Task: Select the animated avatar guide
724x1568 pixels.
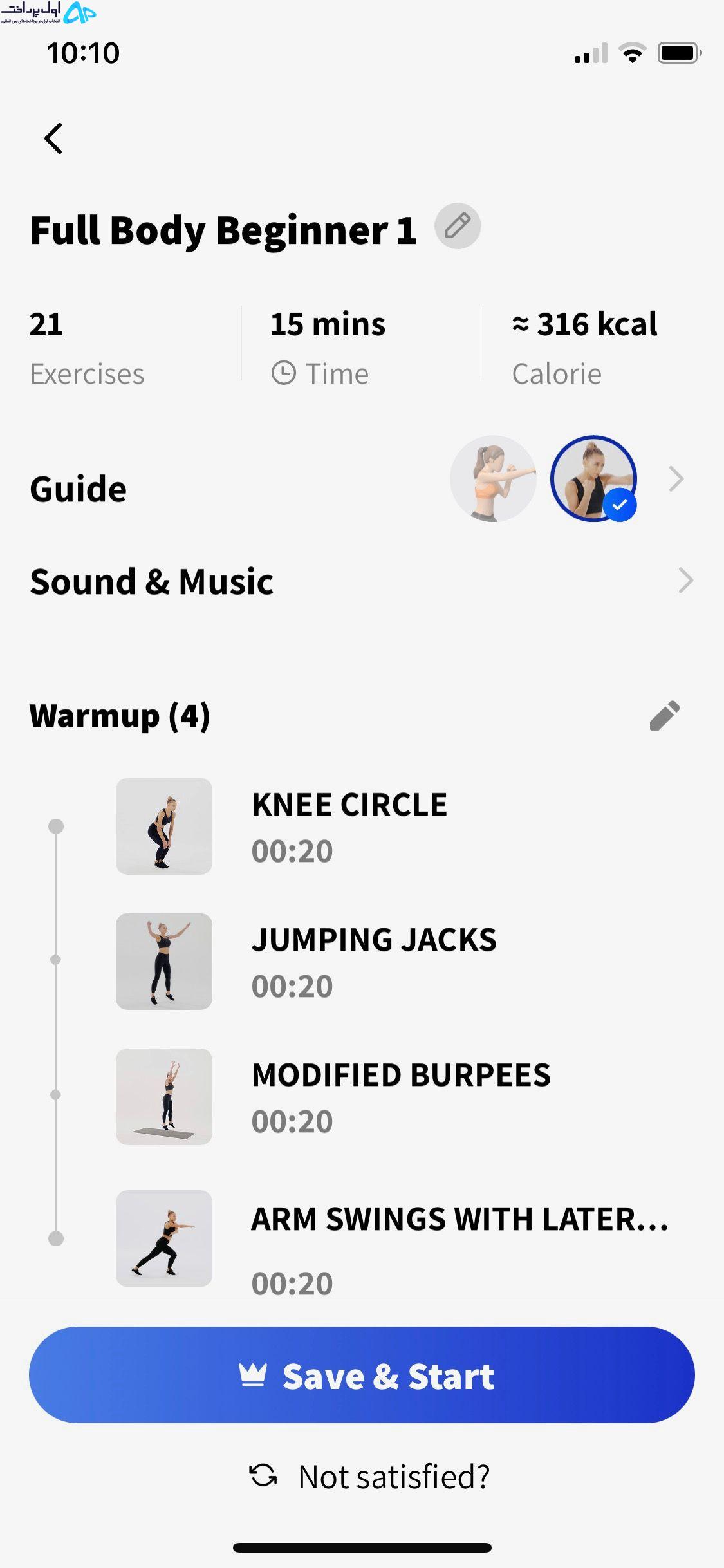Action: [493, 479]
